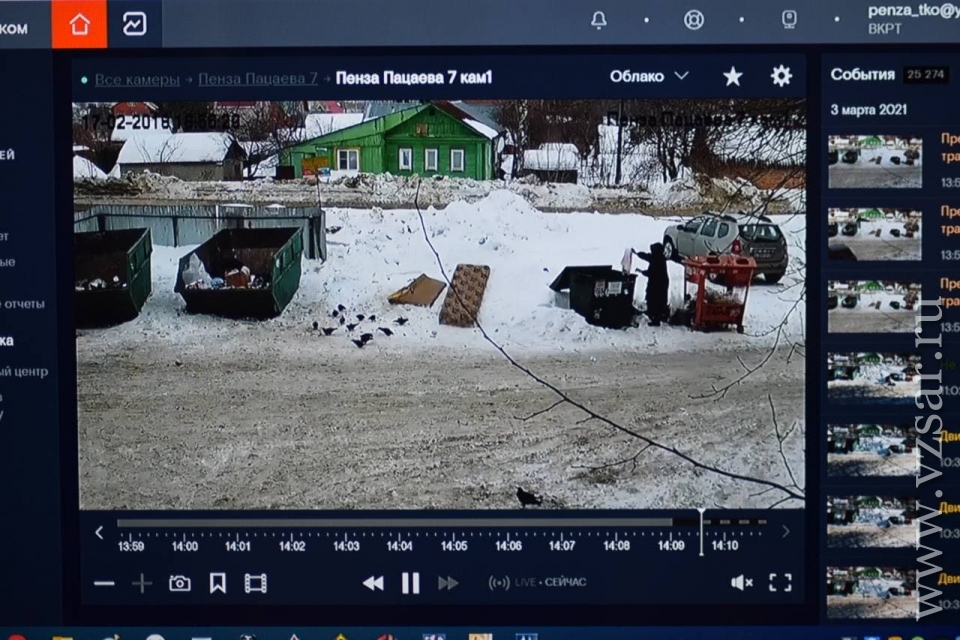
Task: Unmute the video sound
Action: click(741, 583)
